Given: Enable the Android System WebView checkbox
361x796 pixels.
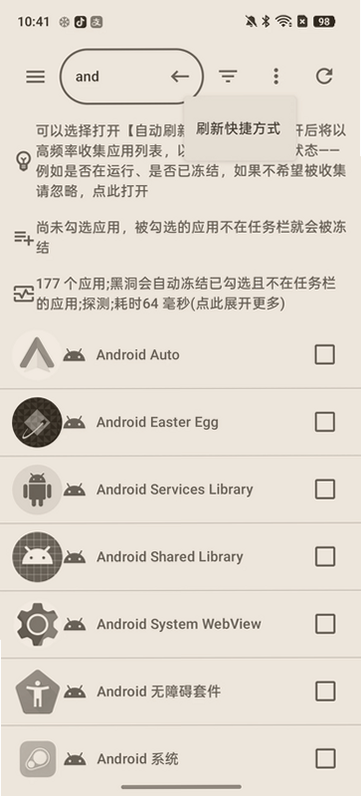Looking at the screenshot, I should pos(324,624).
